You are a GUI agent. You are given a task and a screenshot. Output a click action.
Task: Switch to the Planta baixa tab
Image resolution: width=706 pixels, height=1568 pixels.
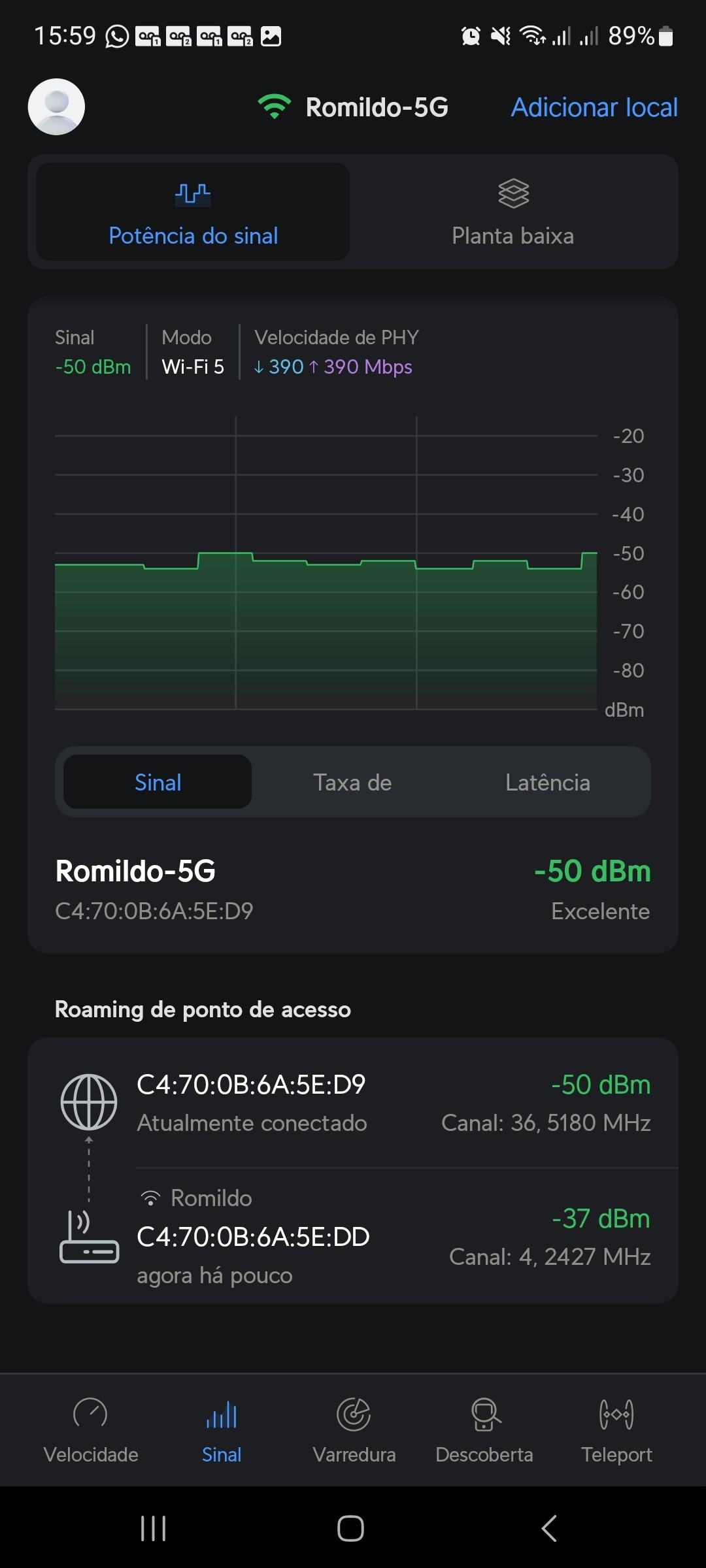[513, 212]
